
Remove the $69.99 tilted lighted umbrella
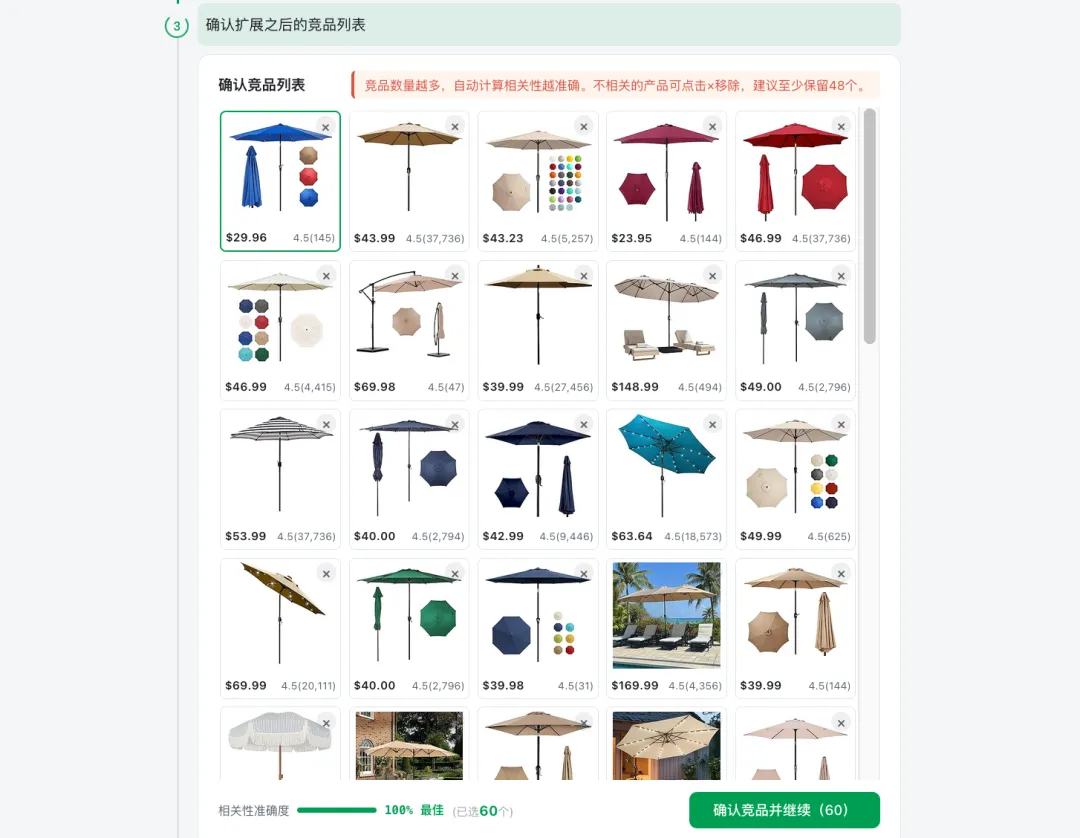326,574
